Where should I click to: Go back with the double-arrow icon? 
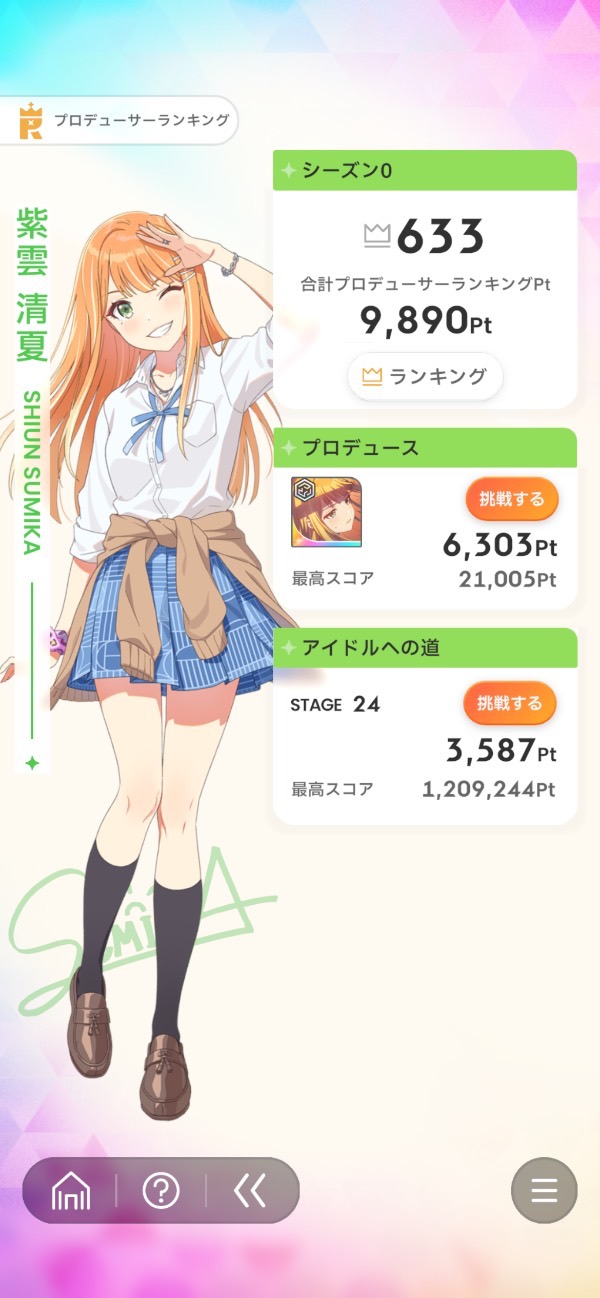click(x=250, y=1190)
